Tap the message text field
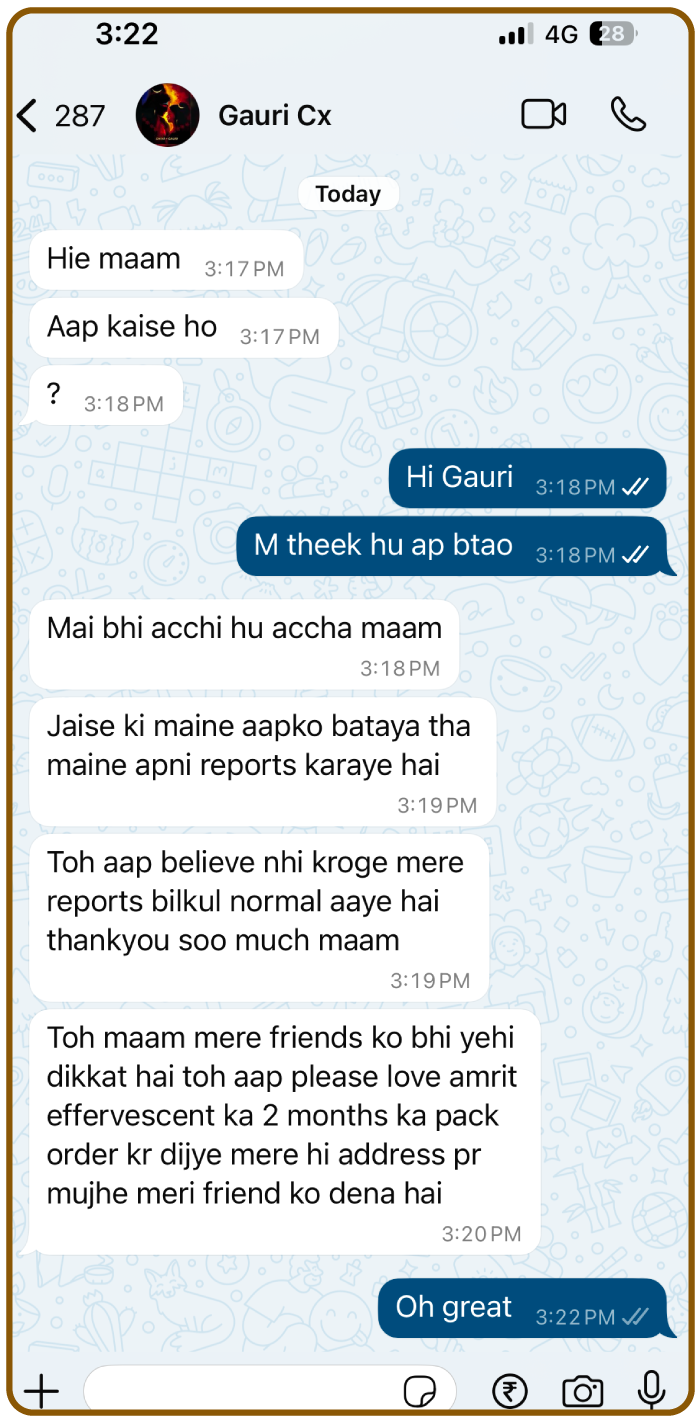 (x=240, y=1391)
